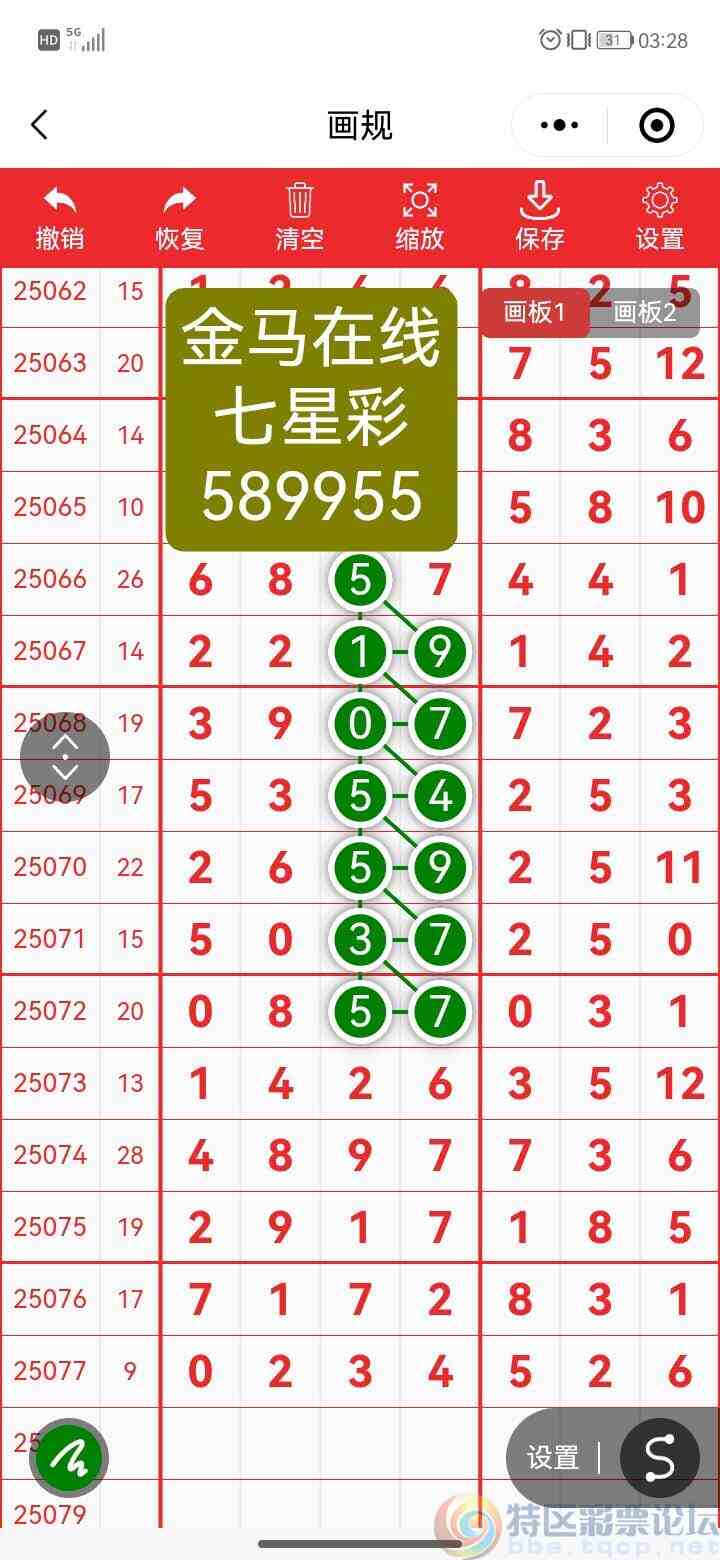Tap the alarm clock status bar icon
The height and width of the screenshot is (1560, 720).
pyautogui.click(x=549, y=38)
